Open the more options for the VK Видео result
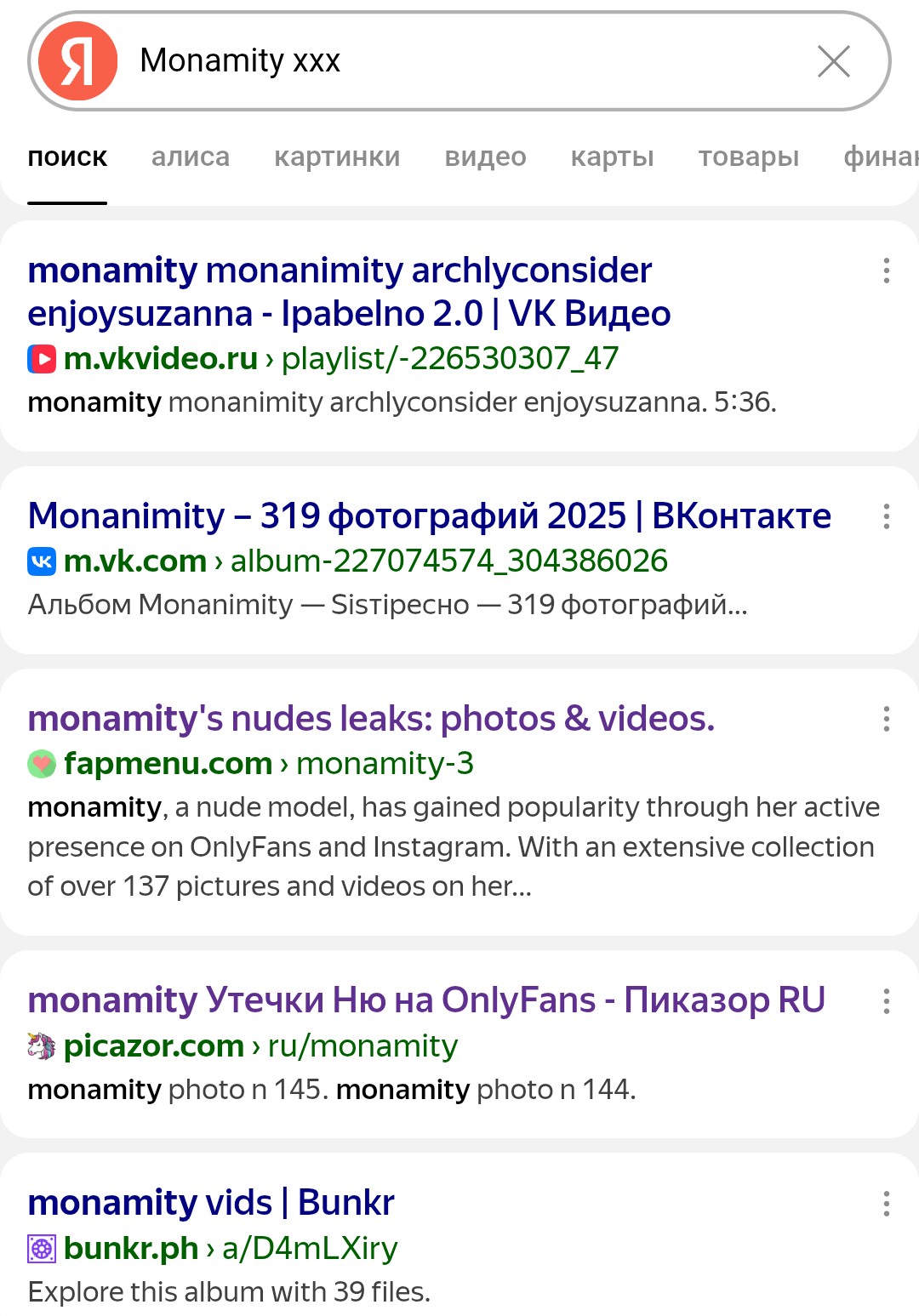The width and height of the screenshot is (919, 1316). (886, 271)
